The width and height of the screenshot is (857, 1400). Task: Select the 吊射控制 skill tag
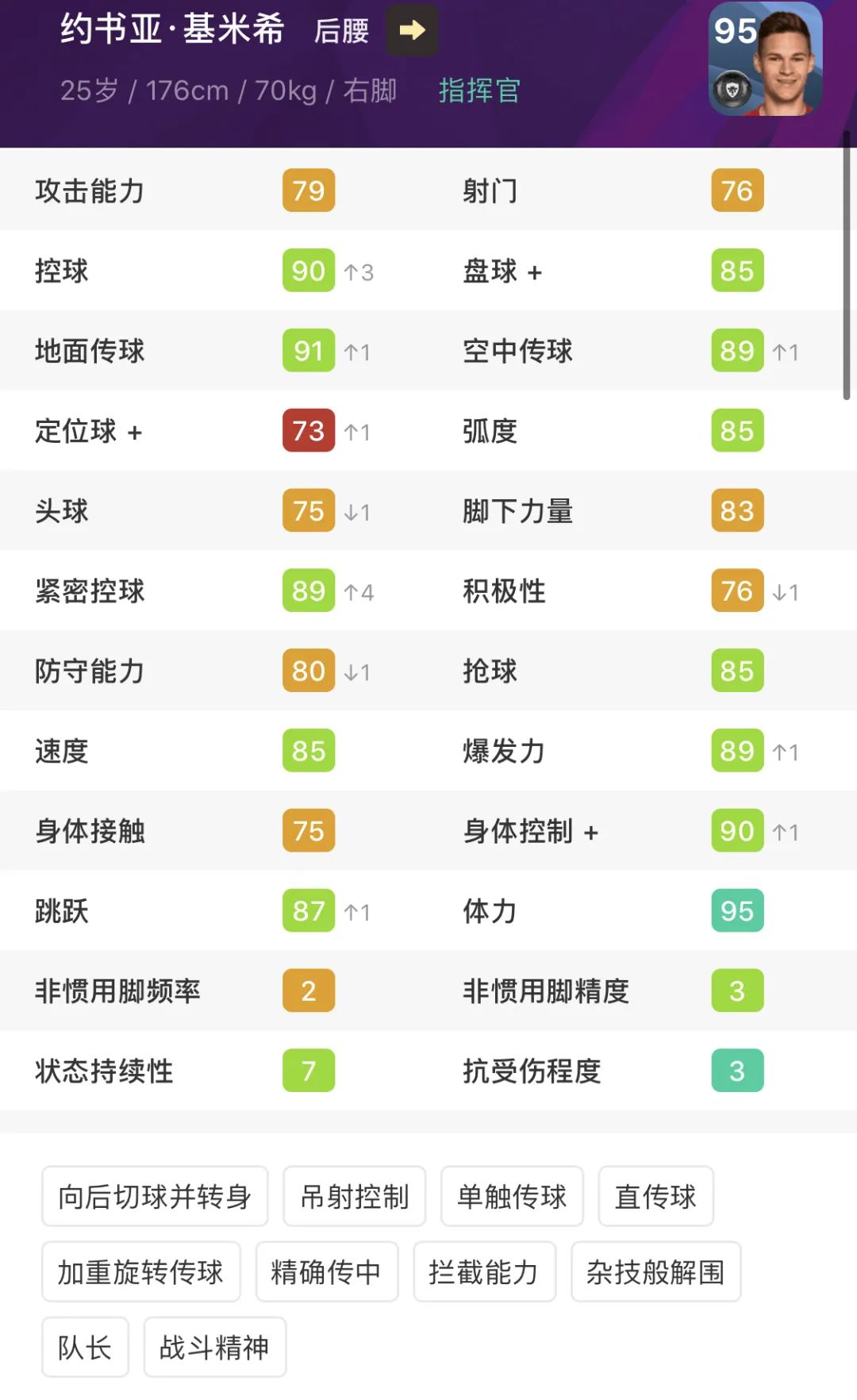pos(354,1197)
